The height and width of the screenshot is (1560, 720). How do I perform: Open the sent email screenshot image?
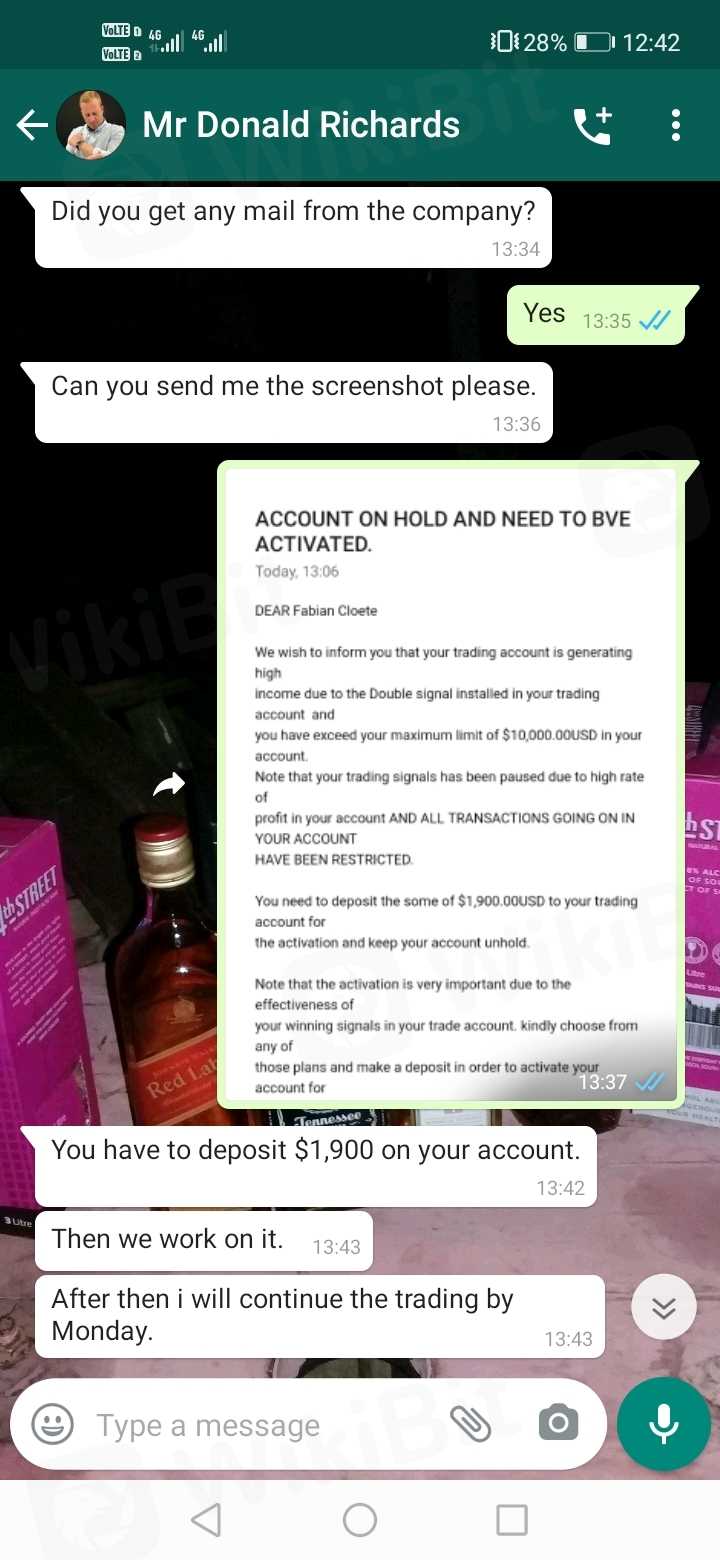[x=450, y=785]
